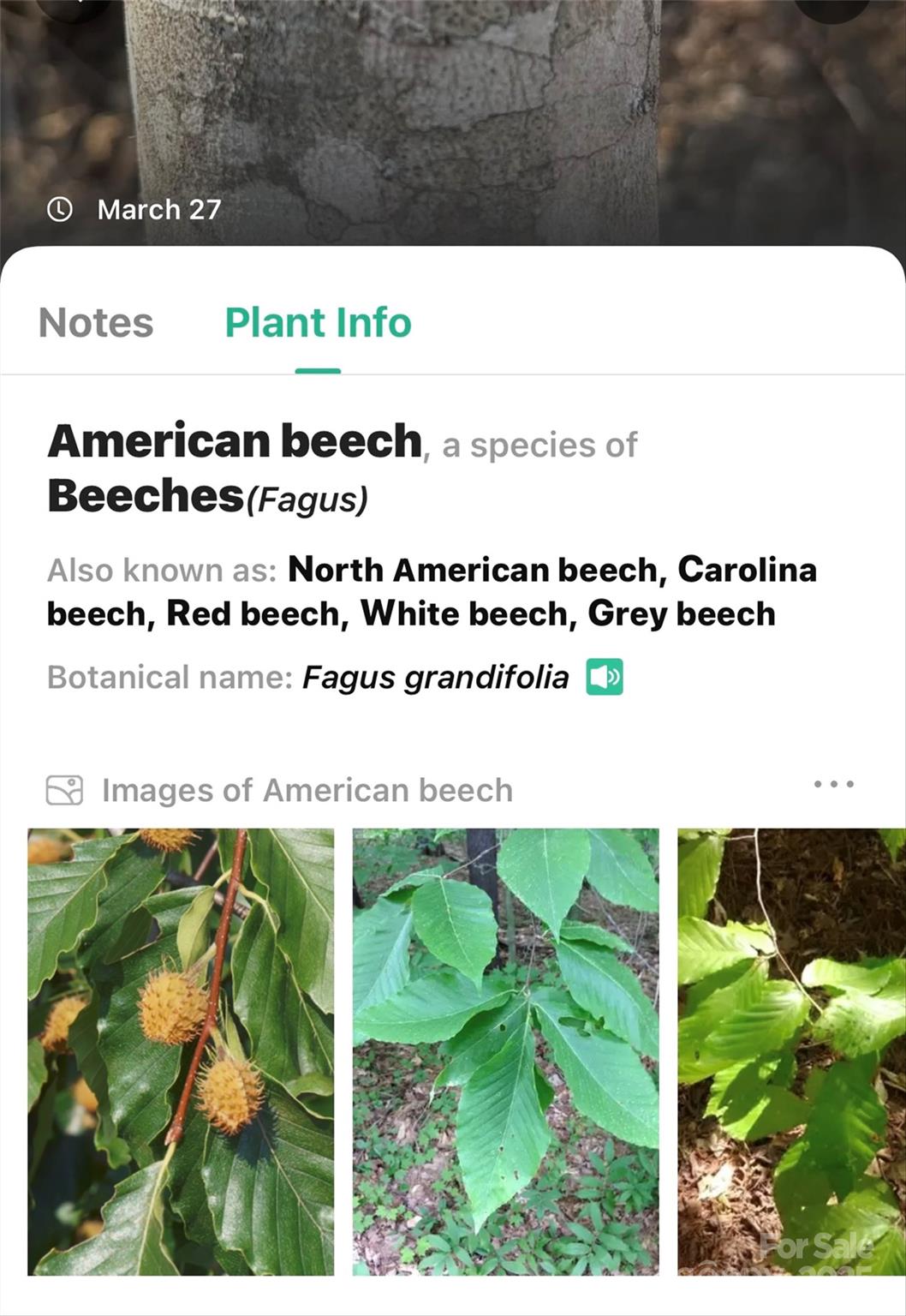906x1316 pixels.
Task: View the middle green-leaves beech image
Action: tap(505, 1051)
